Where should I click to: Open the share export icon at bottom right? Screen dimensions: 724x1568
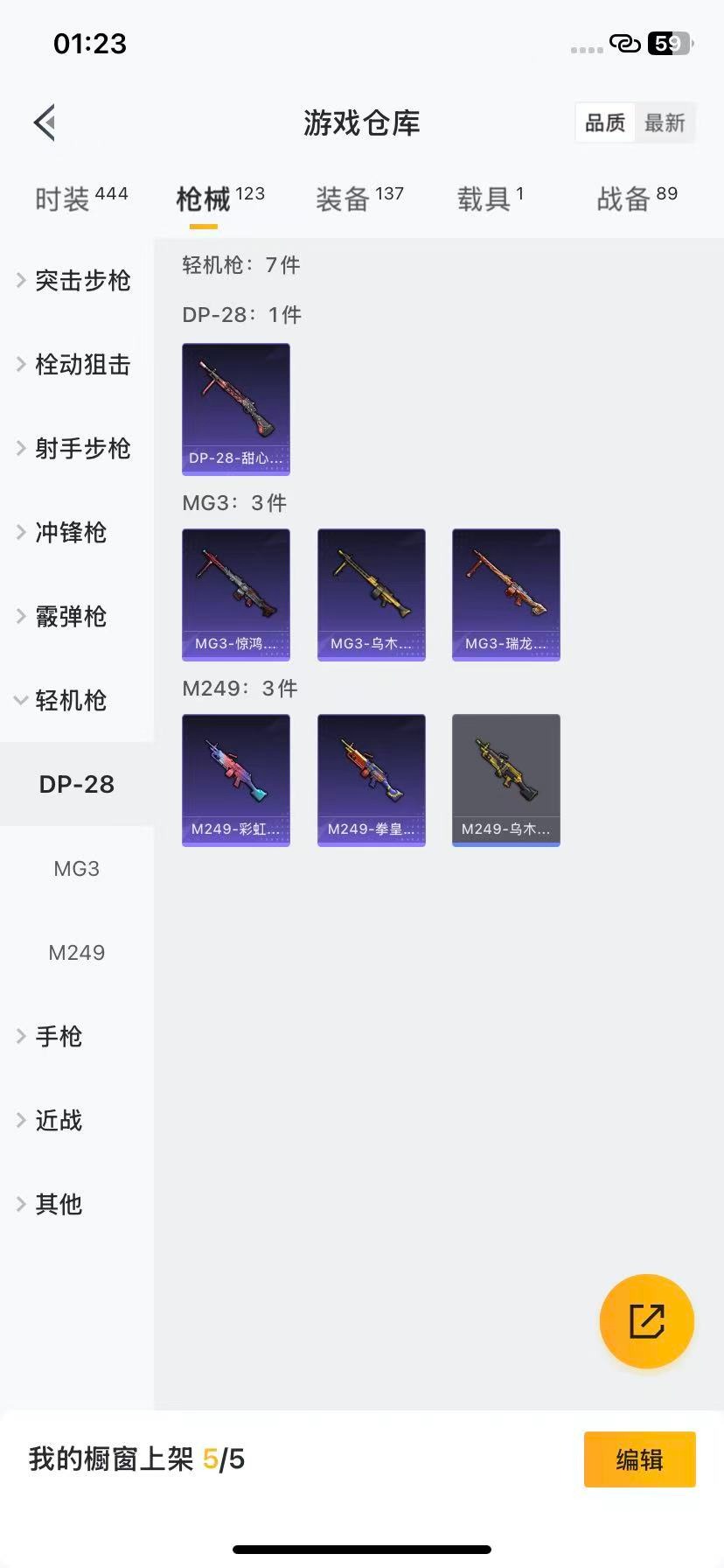[646, 1321]
